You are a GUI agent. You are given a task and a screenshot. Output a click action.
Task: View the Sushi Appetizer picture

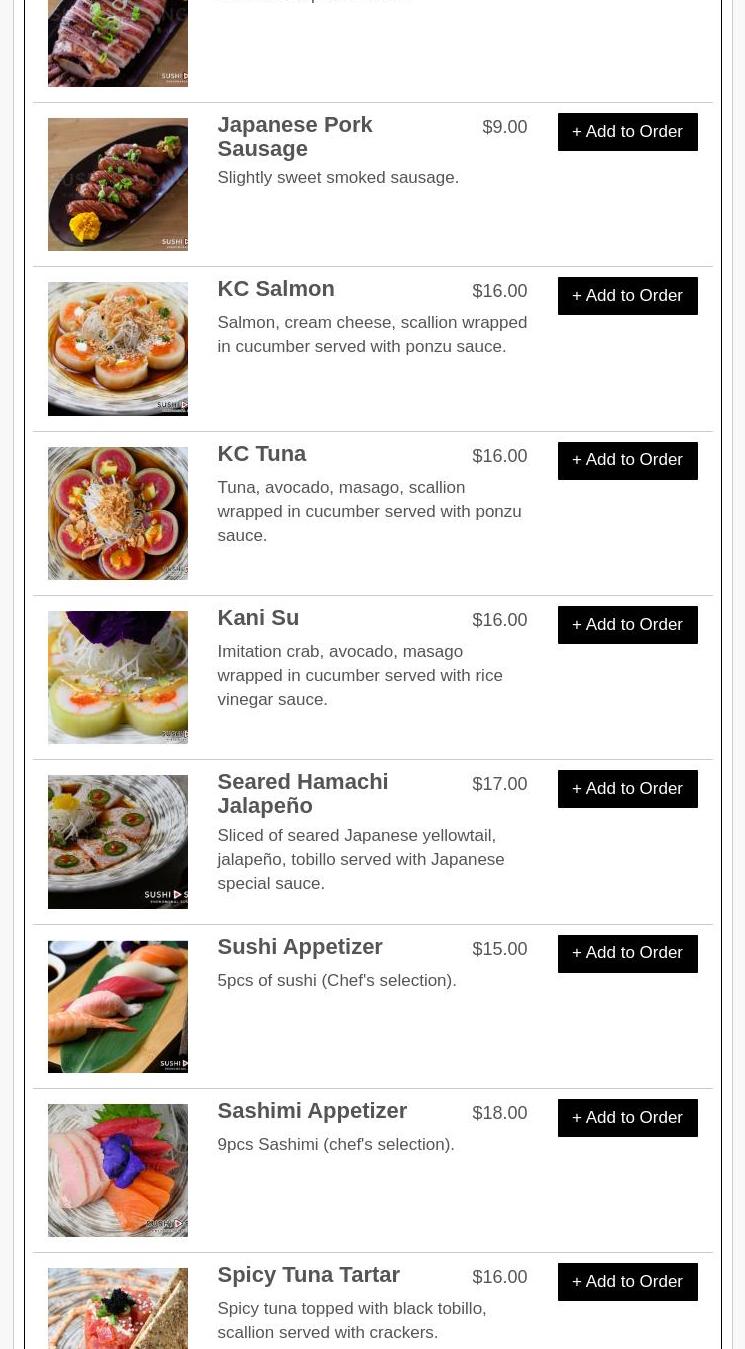118,1006
